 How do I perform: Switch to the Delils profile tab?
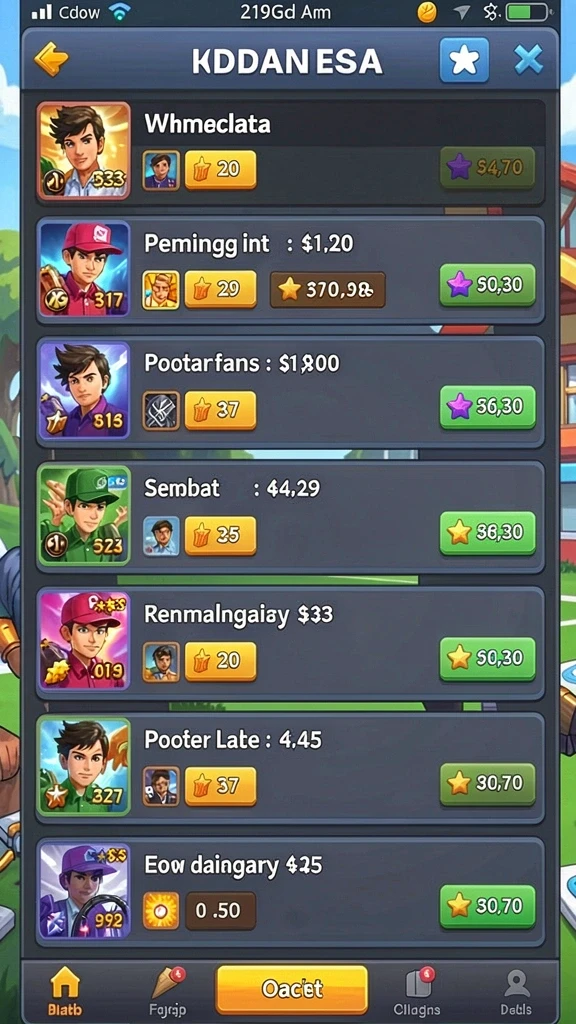pyautogui.click(x=516, y=991)
